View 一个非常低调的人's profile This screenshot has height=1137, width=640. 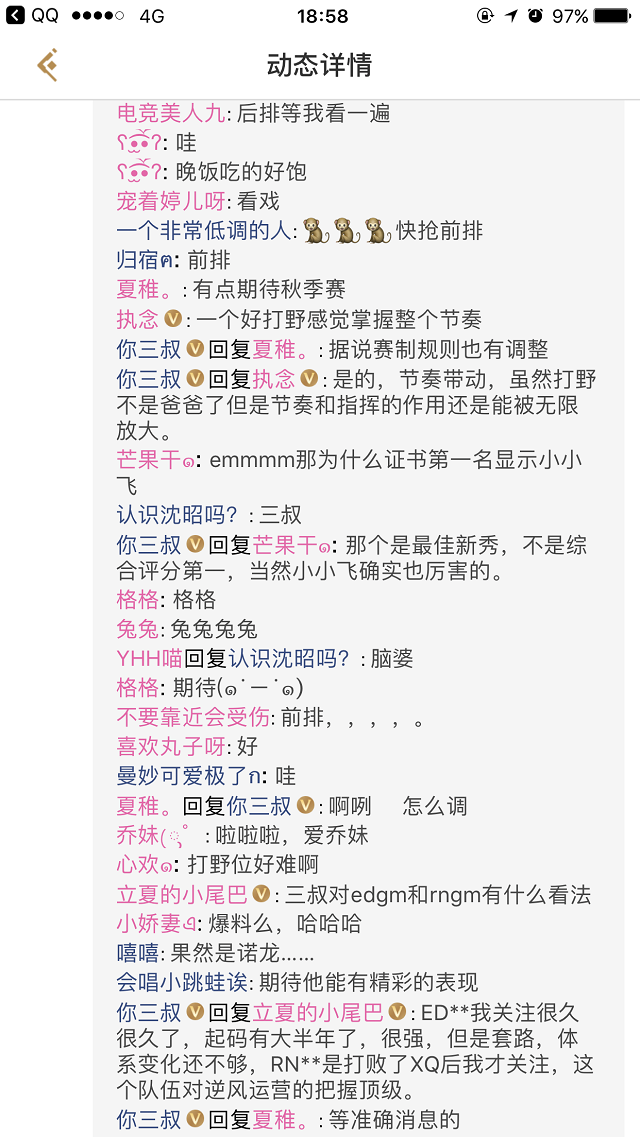click(203, 231)
